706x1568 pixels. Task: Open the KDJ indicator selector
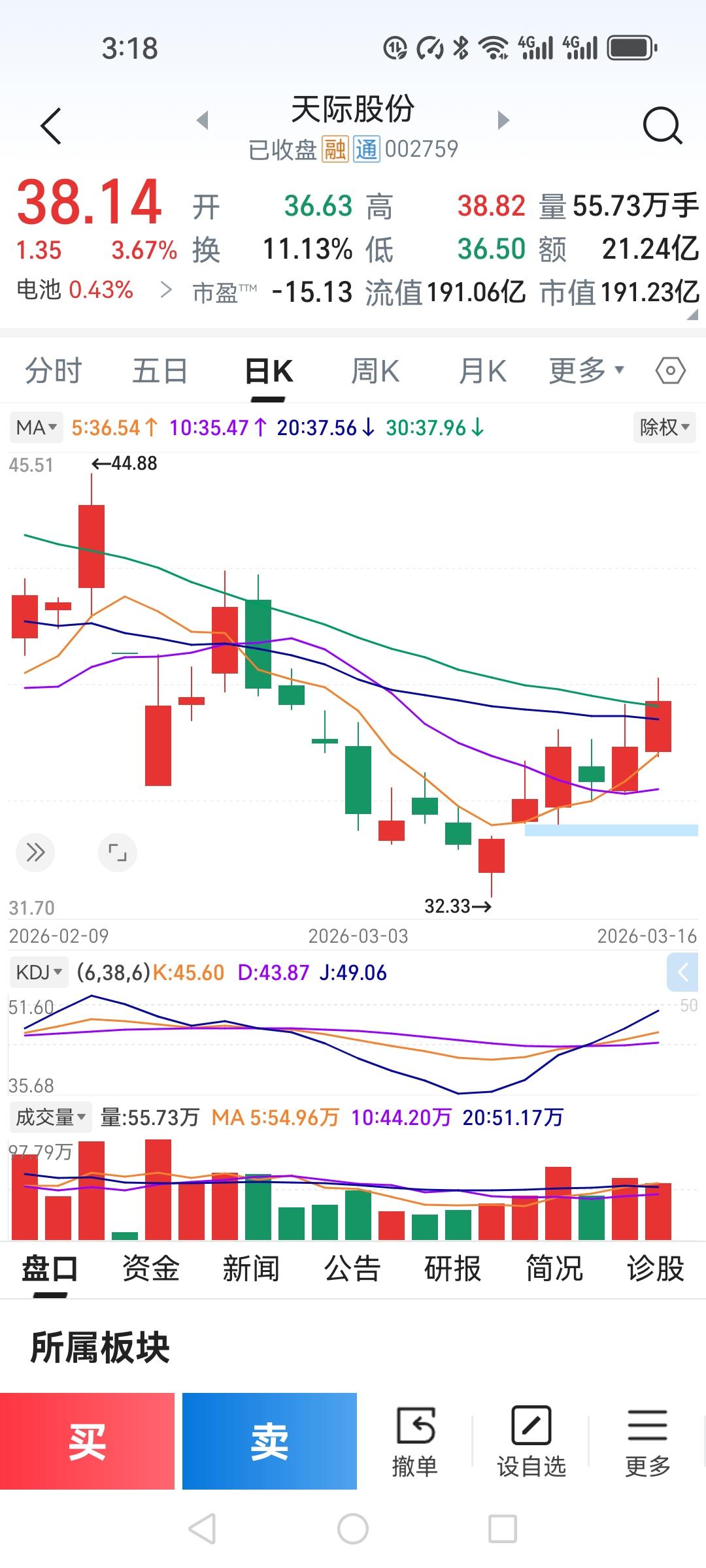click(x=39, y=973)
